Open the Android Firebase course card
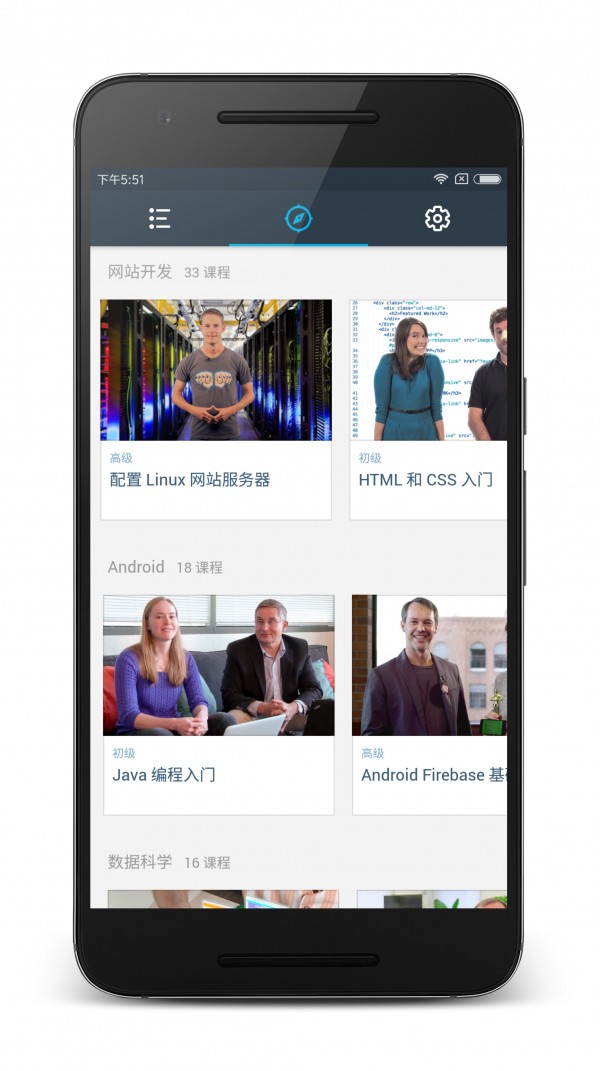 click(429, 705)
